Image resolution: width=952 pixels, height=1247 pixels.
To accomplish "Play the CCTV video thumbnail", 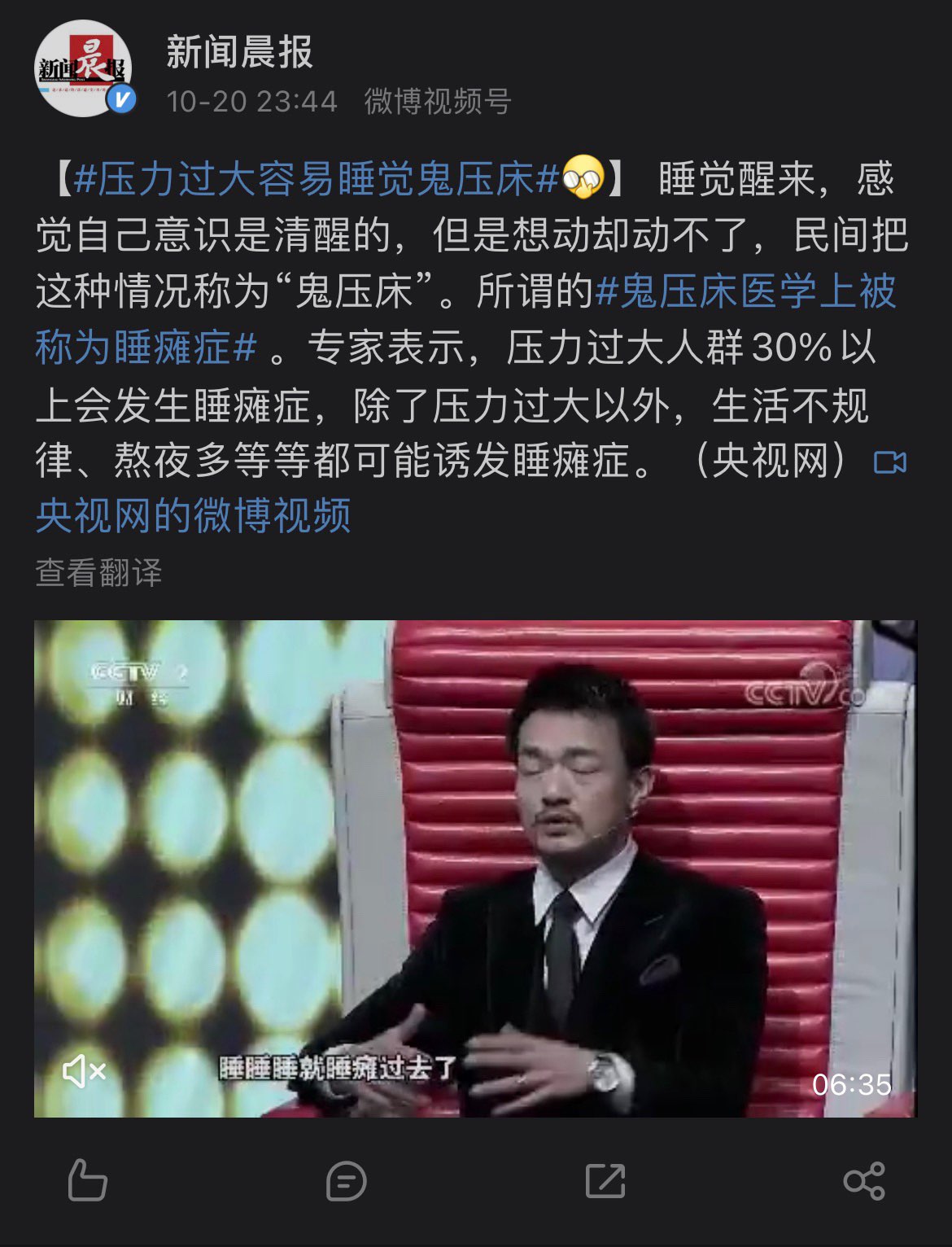I will tap(475, 868).
